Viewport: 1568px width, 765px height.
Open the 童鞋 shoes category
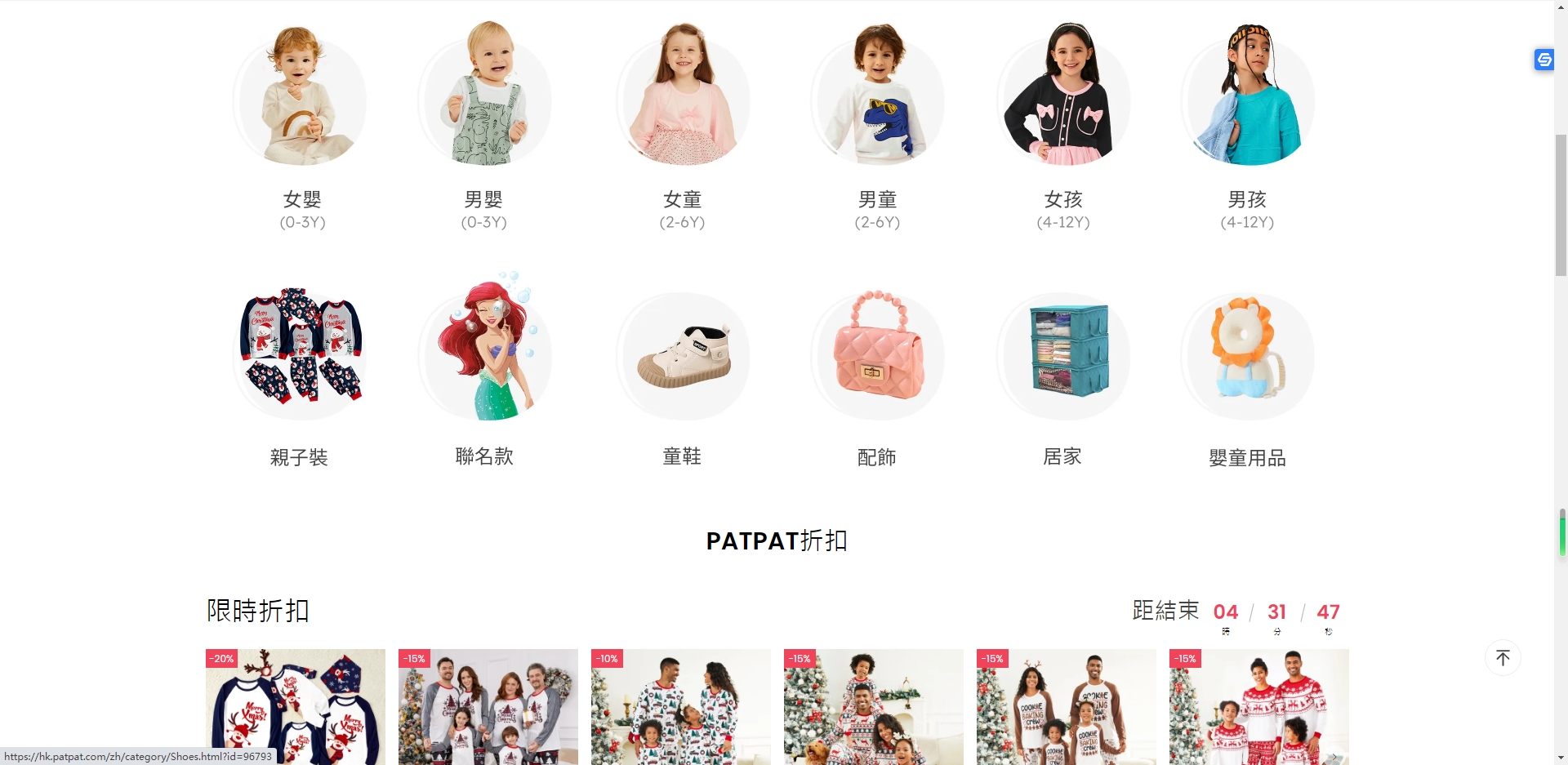click(683, 356)
